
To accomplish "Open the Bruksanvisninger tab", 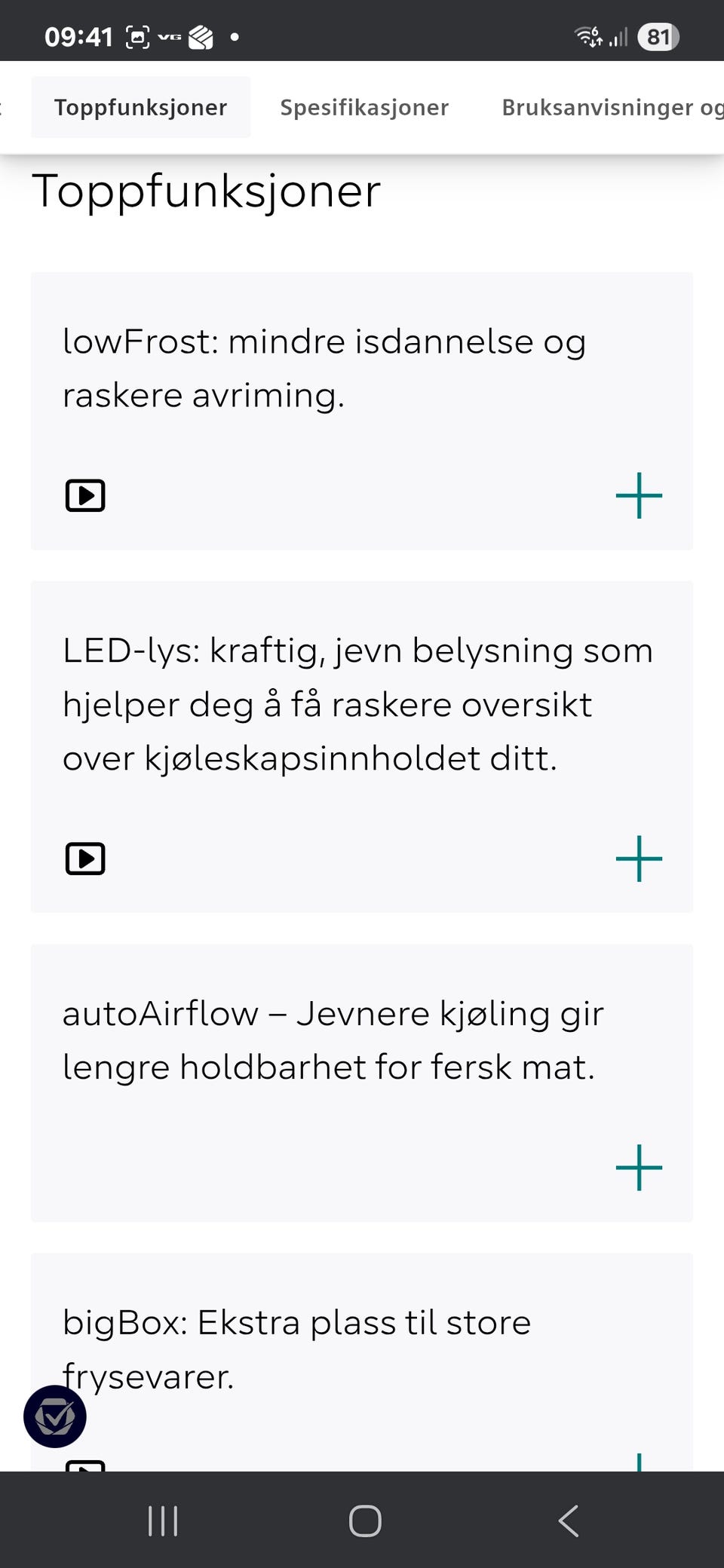I will pyautogui.click(x=610, y=107).
